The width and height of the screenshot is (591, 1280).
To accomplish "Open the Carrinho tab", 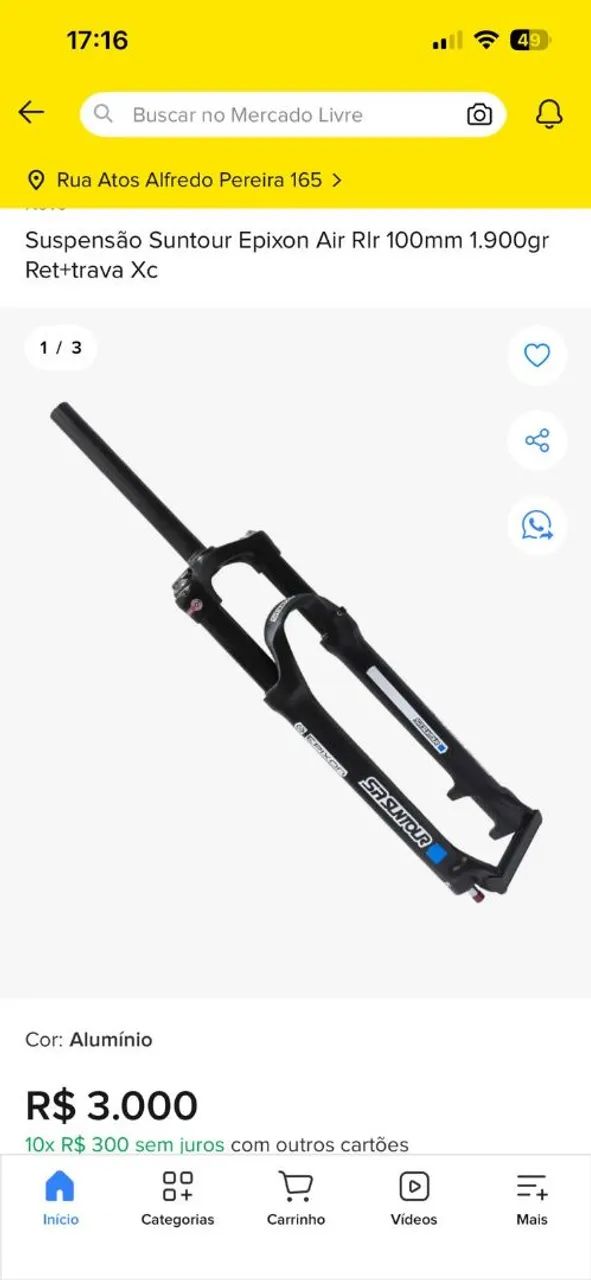I will click(296, 1199).
